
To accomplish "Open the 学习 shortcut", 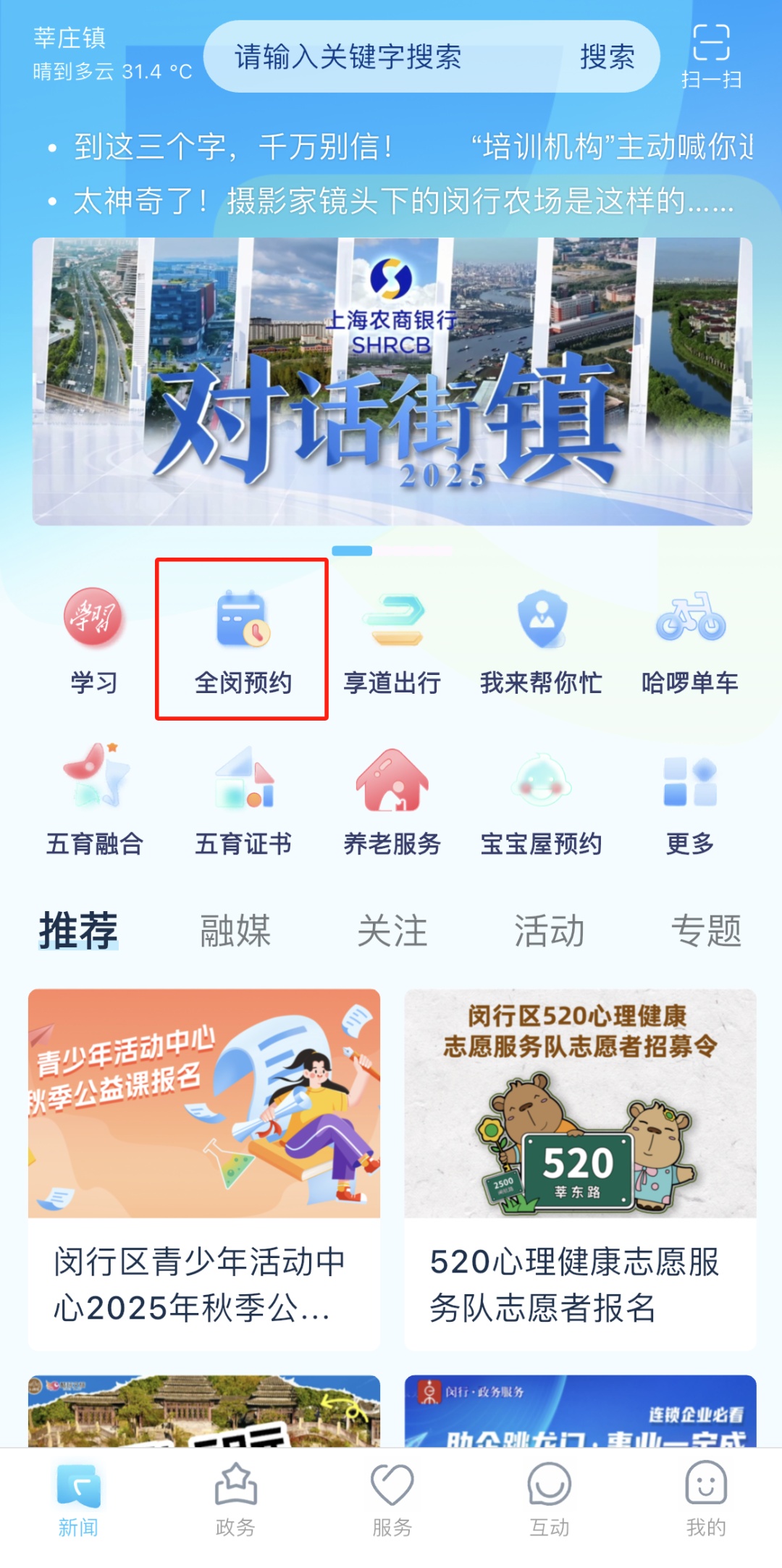I will tap(94, 639).
